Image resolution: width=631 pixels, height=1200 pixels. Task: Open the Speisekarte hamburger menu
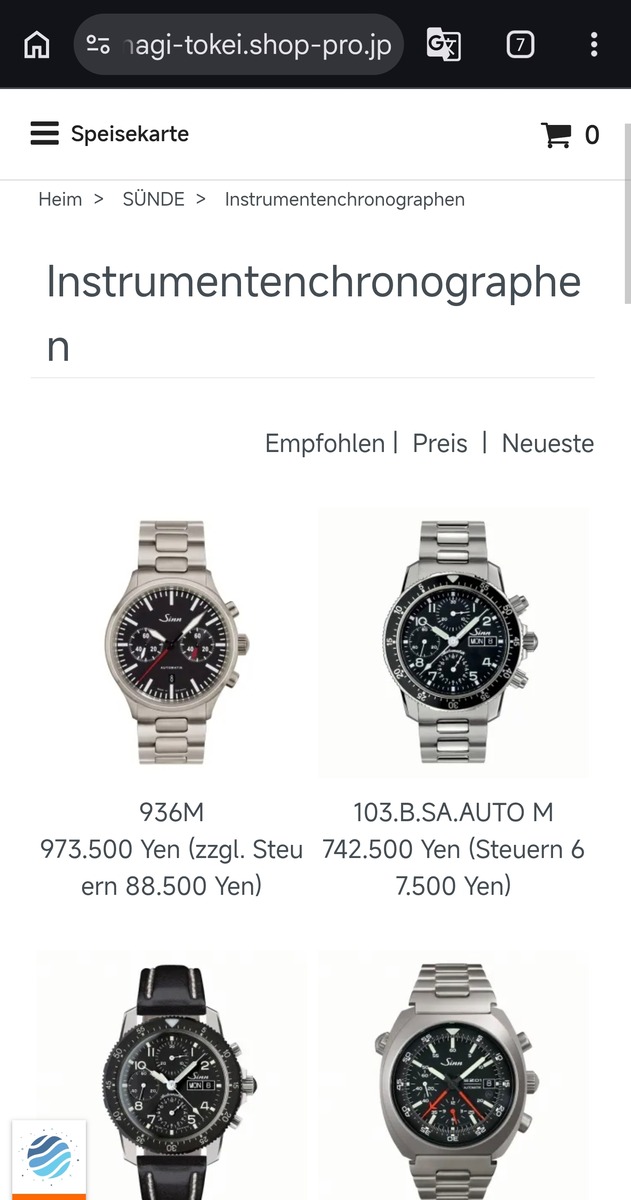(x=109, y=134)
